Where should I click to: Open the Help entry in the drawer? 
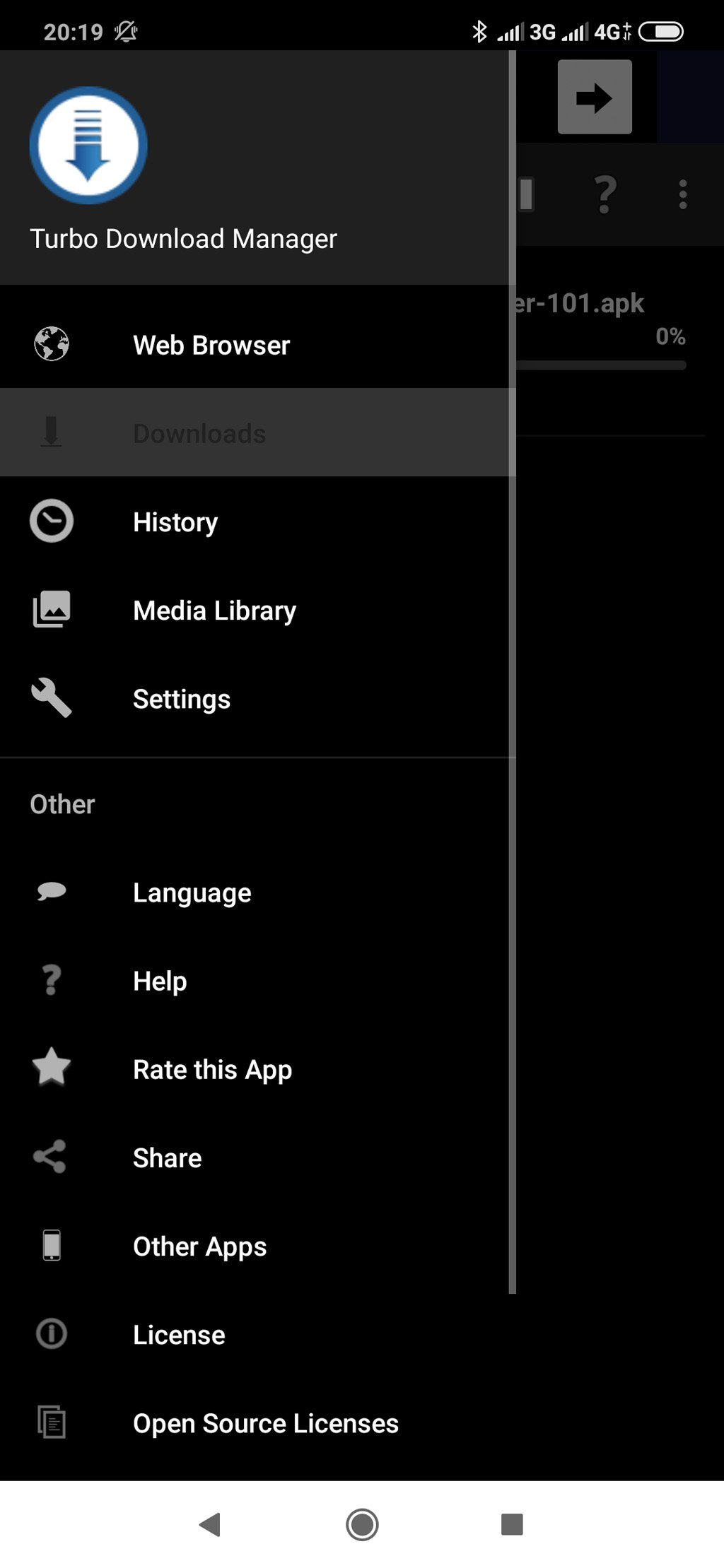click(256, 980)
